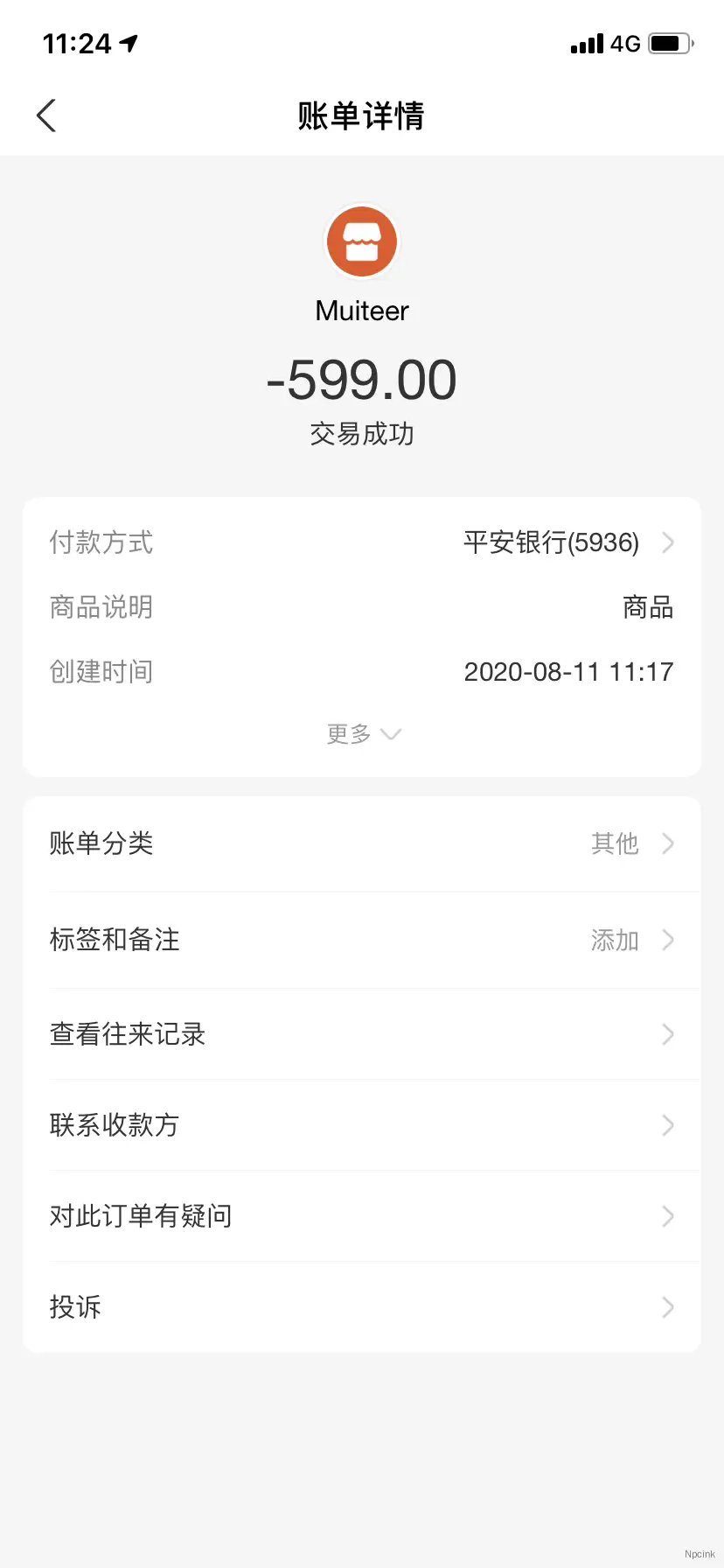Tap the location arrow next to the clock

[128, 42]
